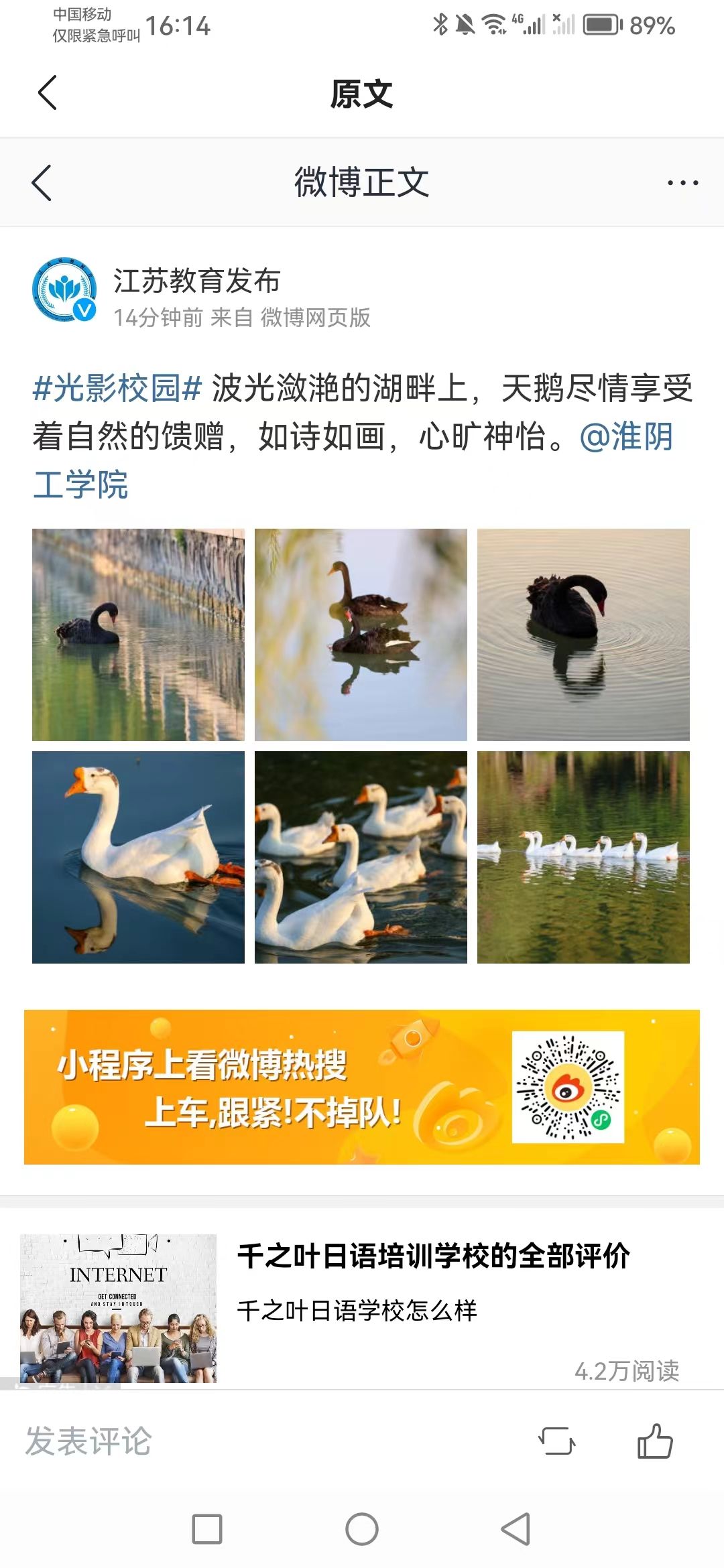Open the photo of a white geese flock

point(361,857)
